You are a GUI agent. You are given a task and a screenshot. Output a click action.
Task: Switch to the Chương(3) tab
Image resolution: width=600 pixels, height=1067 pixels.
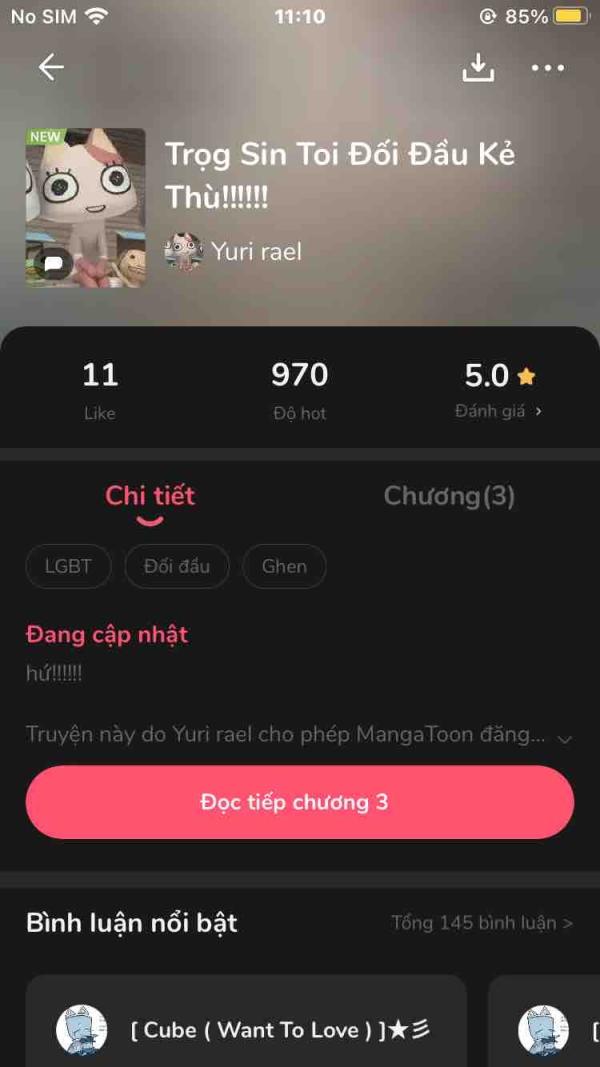coord(449,496)
